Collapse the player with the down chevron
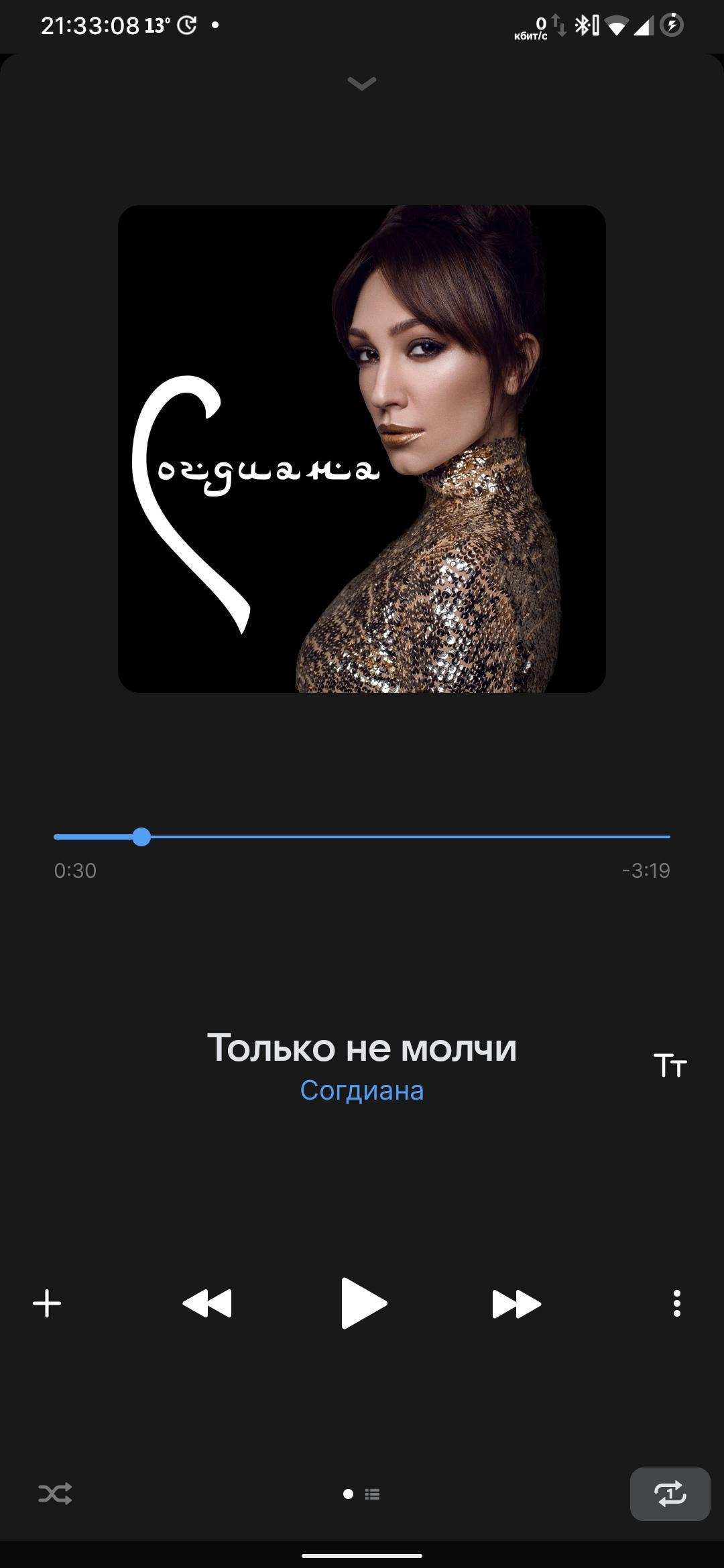The height and width of the screenshot is (1568, 724). click(362, 83)
